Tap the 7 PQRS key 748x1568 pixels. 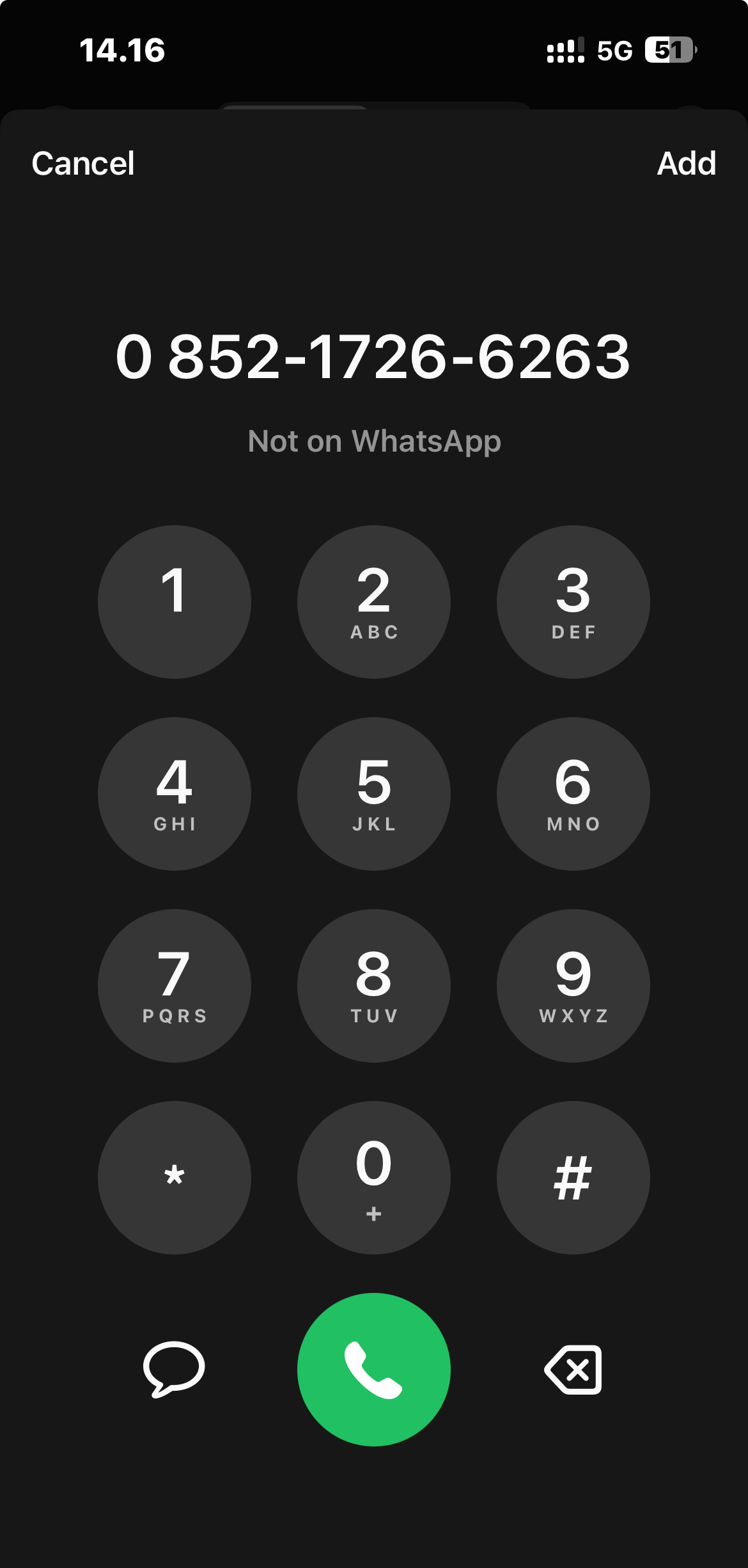pyautogui.click(x=175, y=986)
